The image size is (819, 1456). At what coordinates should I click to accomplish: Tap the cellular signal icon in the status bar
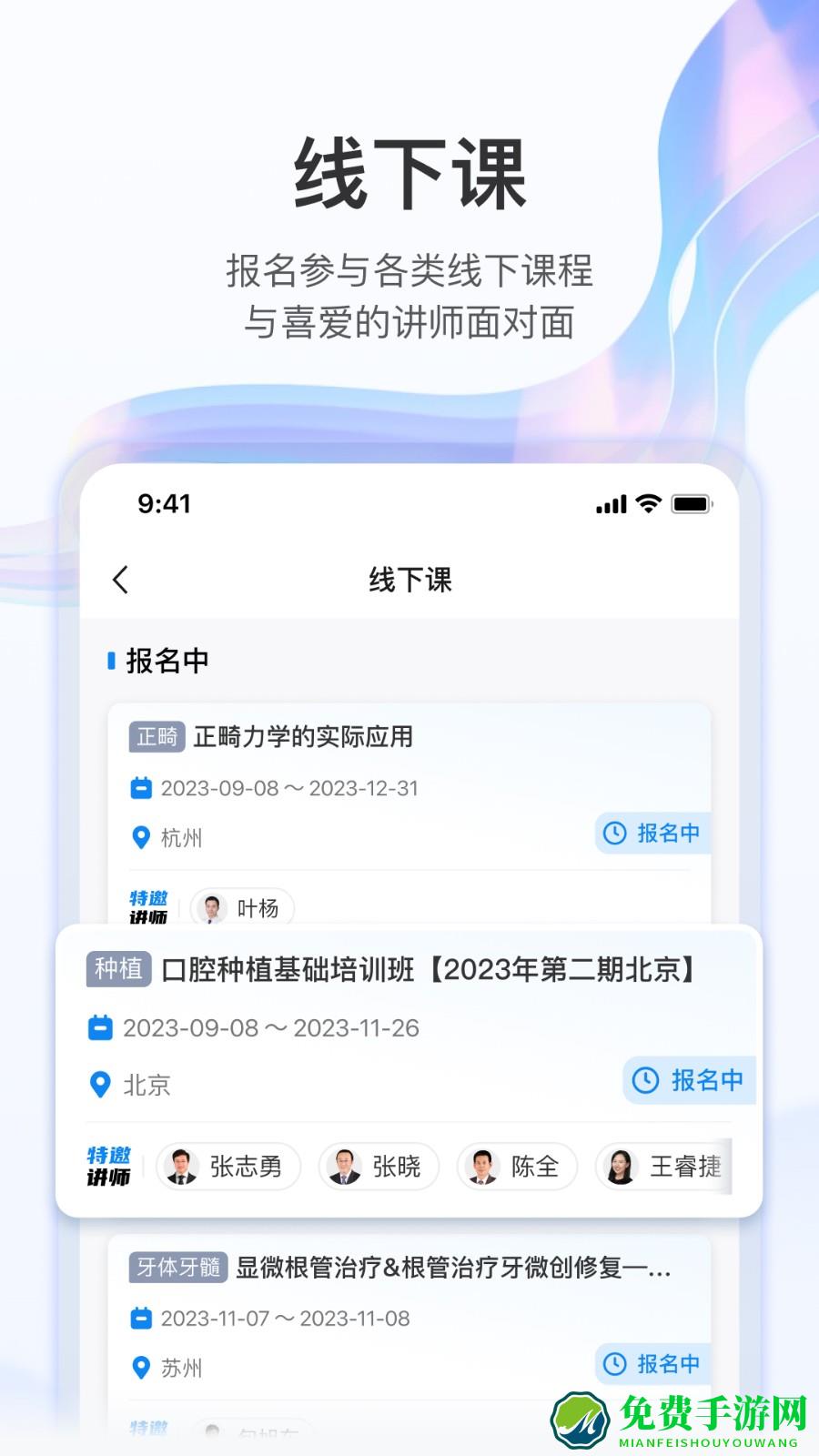[611, 503]
